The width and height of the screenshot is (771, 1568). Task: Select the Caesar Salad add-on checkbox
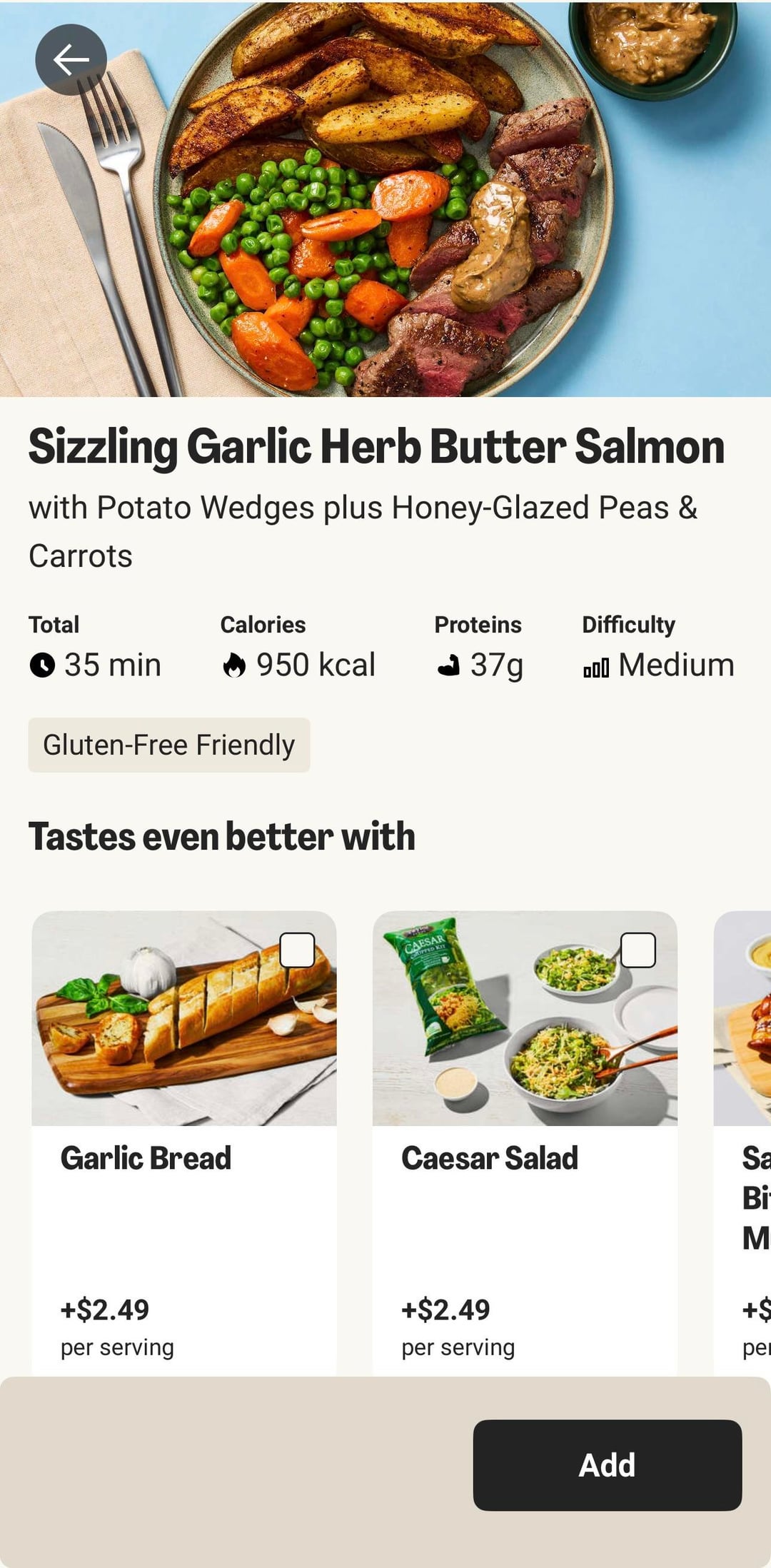638,950
